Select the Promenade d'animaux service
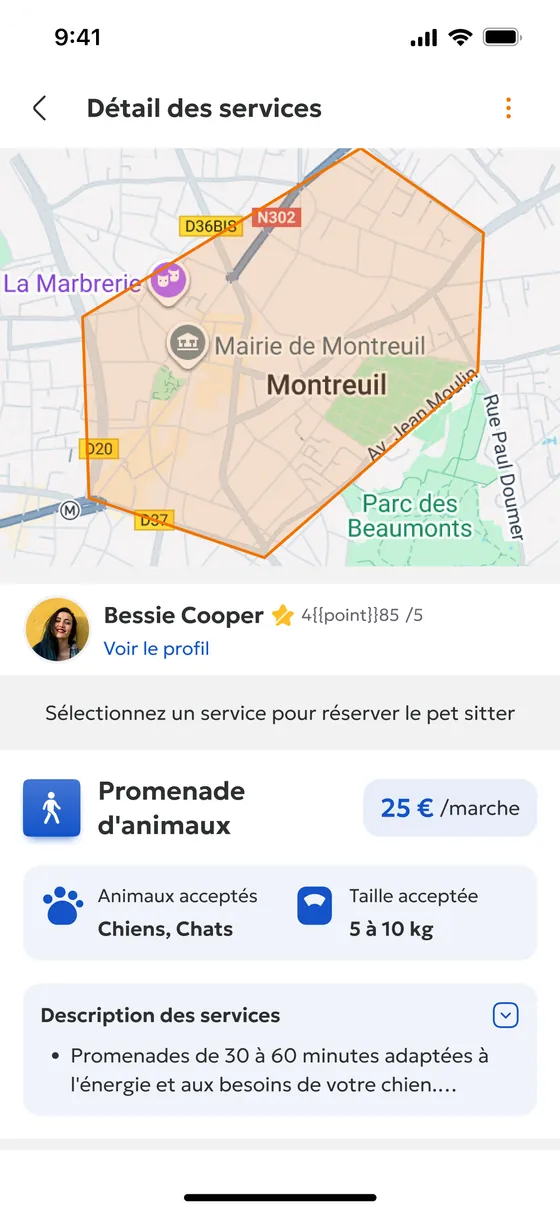 tap(172, 808)
